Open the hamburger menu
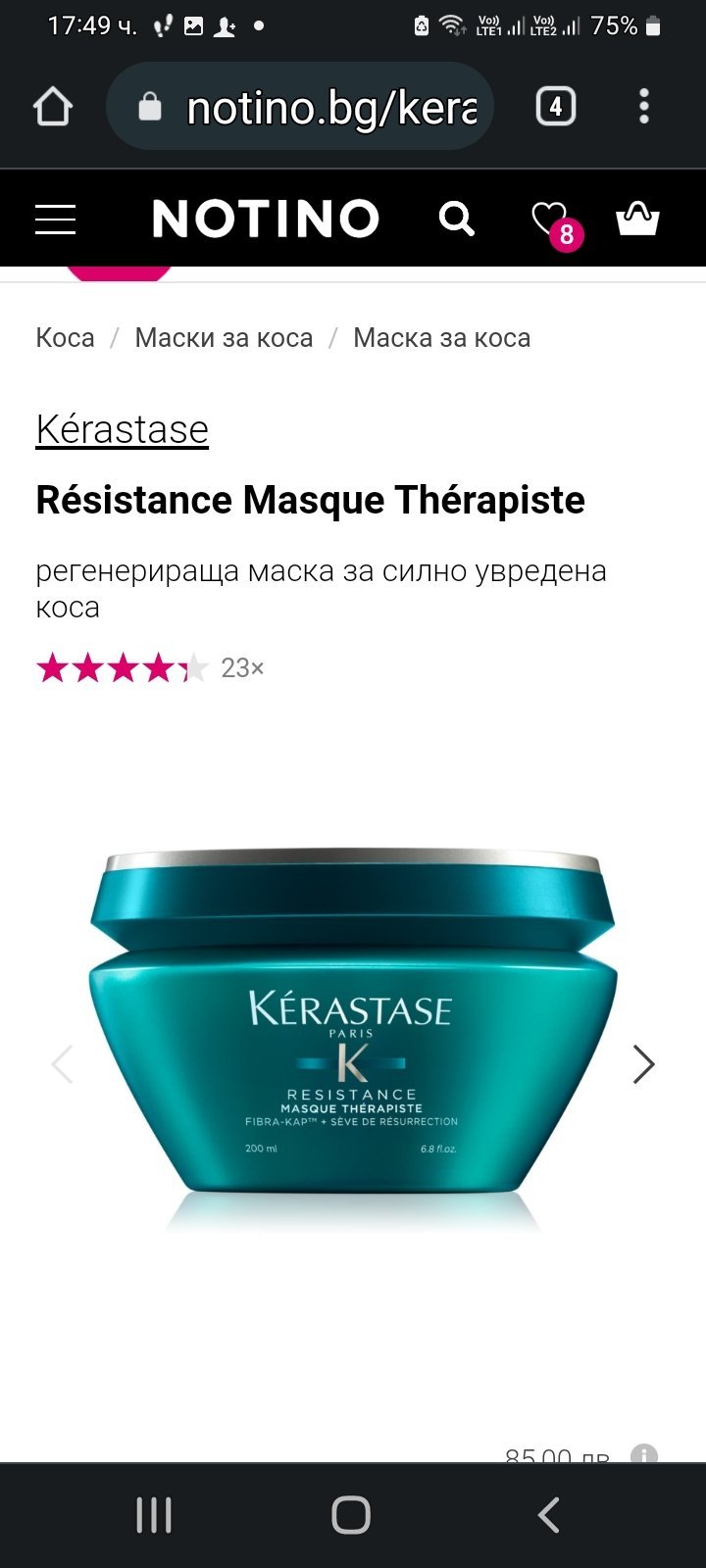 point(56,219)
